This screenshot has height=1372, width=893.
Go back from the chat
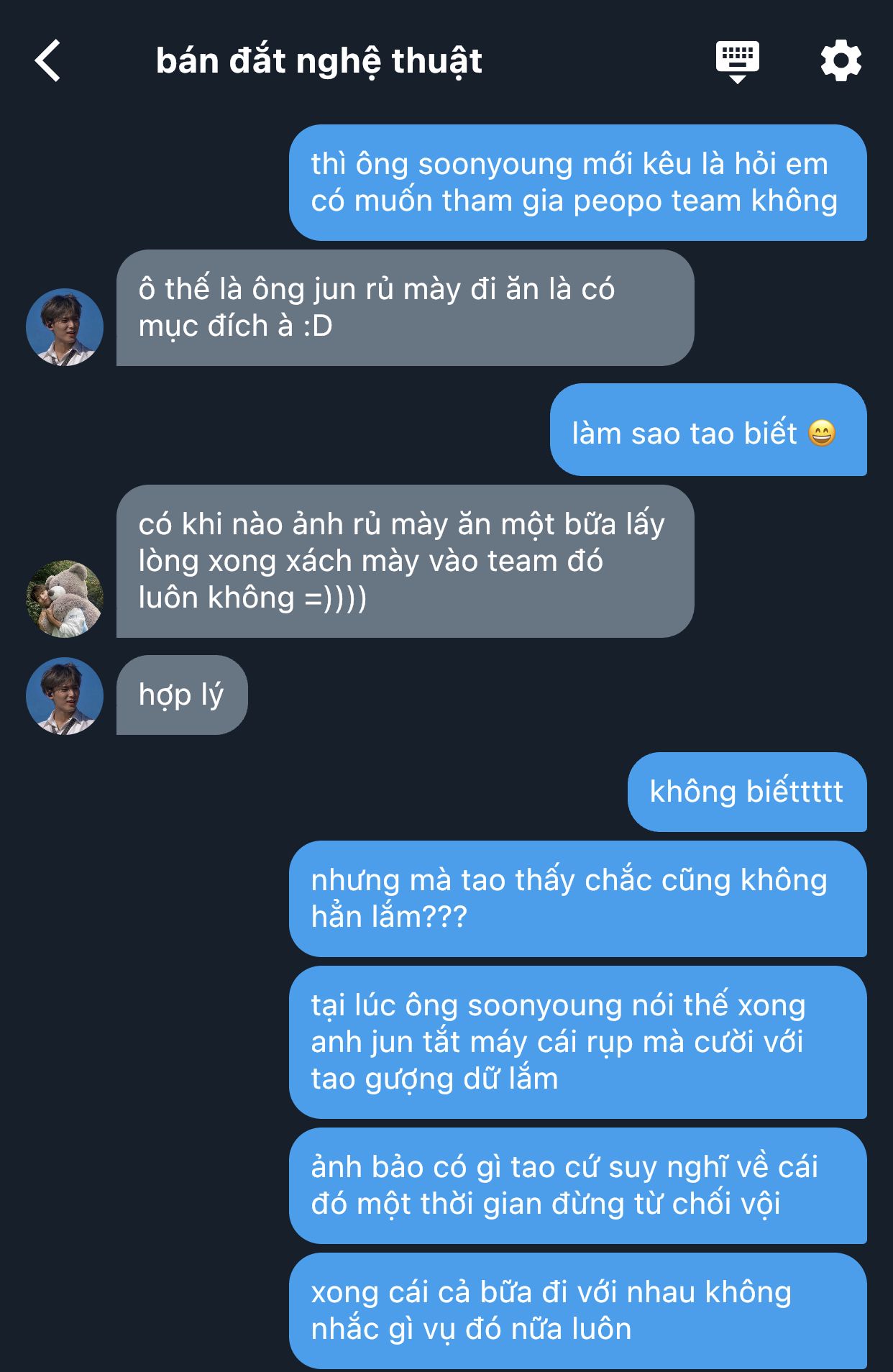48,61
